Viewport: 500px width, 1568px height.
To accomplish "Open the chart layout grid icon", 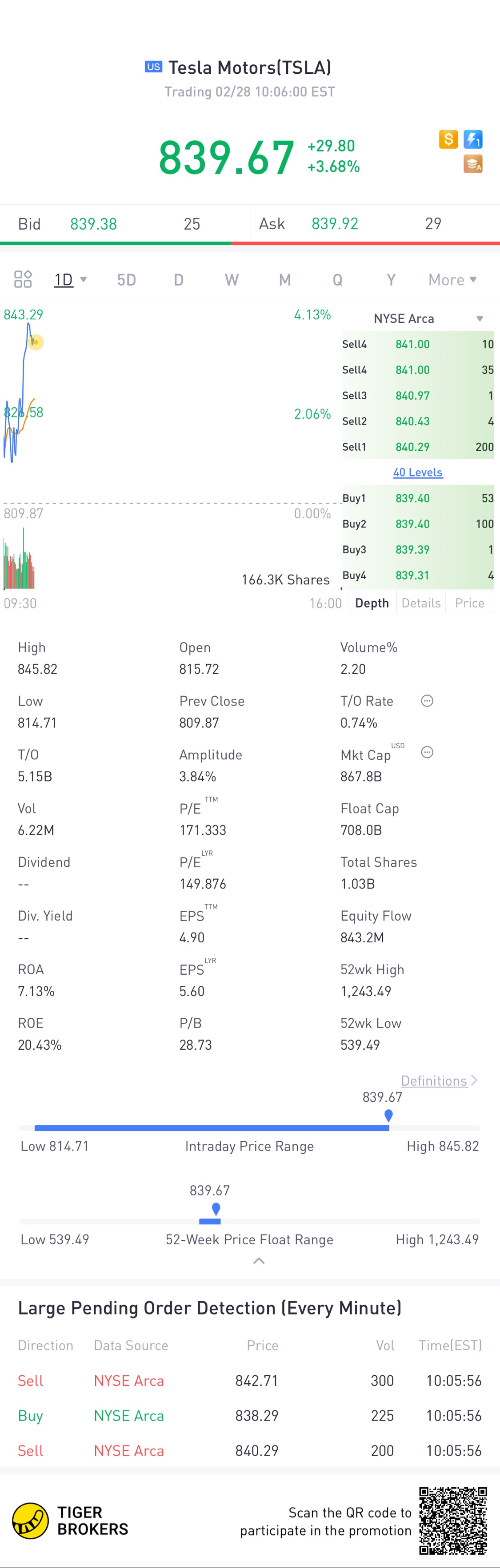I will pos(23,279).
